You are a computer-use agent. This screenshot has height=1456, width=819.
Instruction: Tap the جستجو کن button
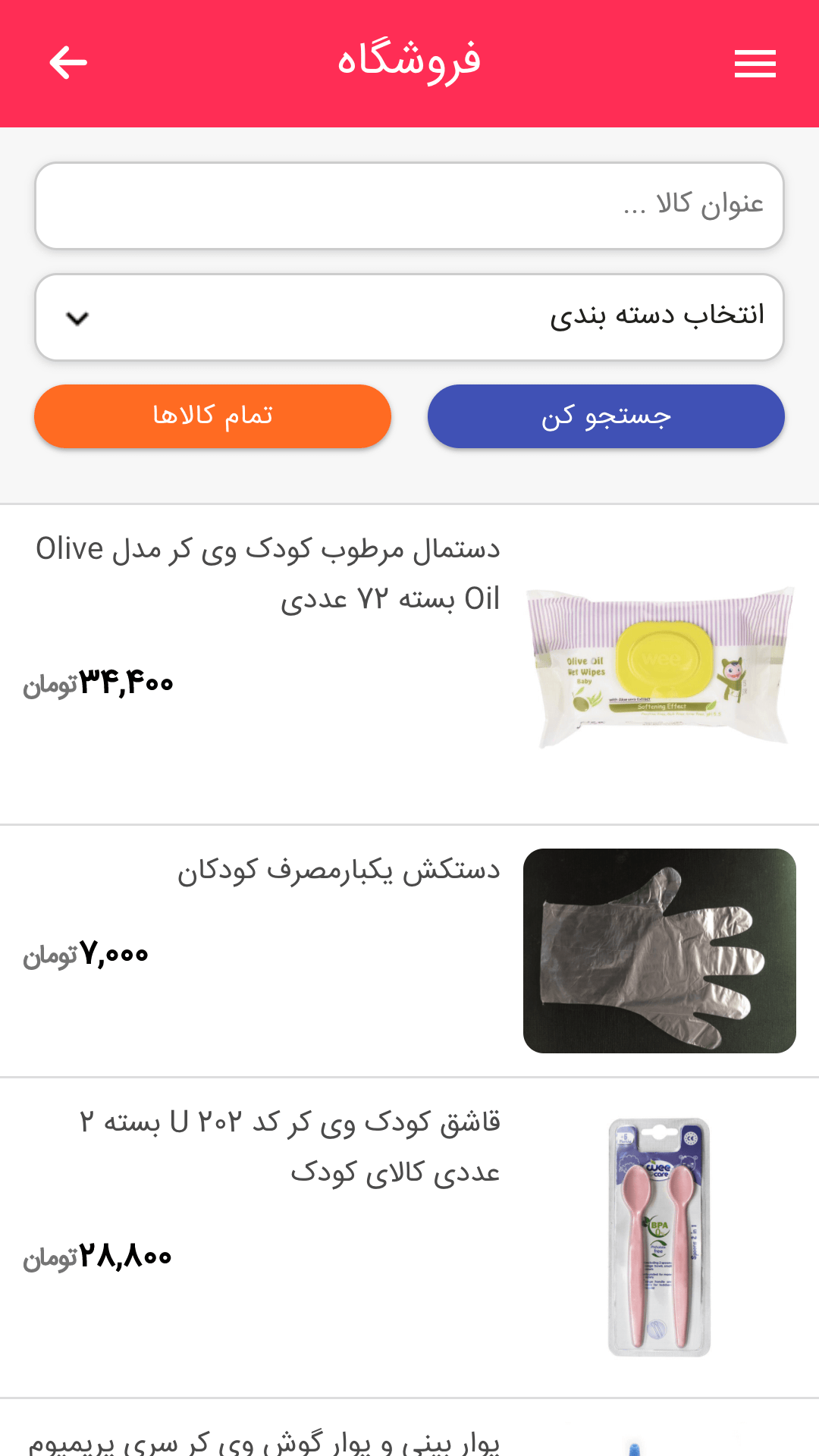pos(606,416)
